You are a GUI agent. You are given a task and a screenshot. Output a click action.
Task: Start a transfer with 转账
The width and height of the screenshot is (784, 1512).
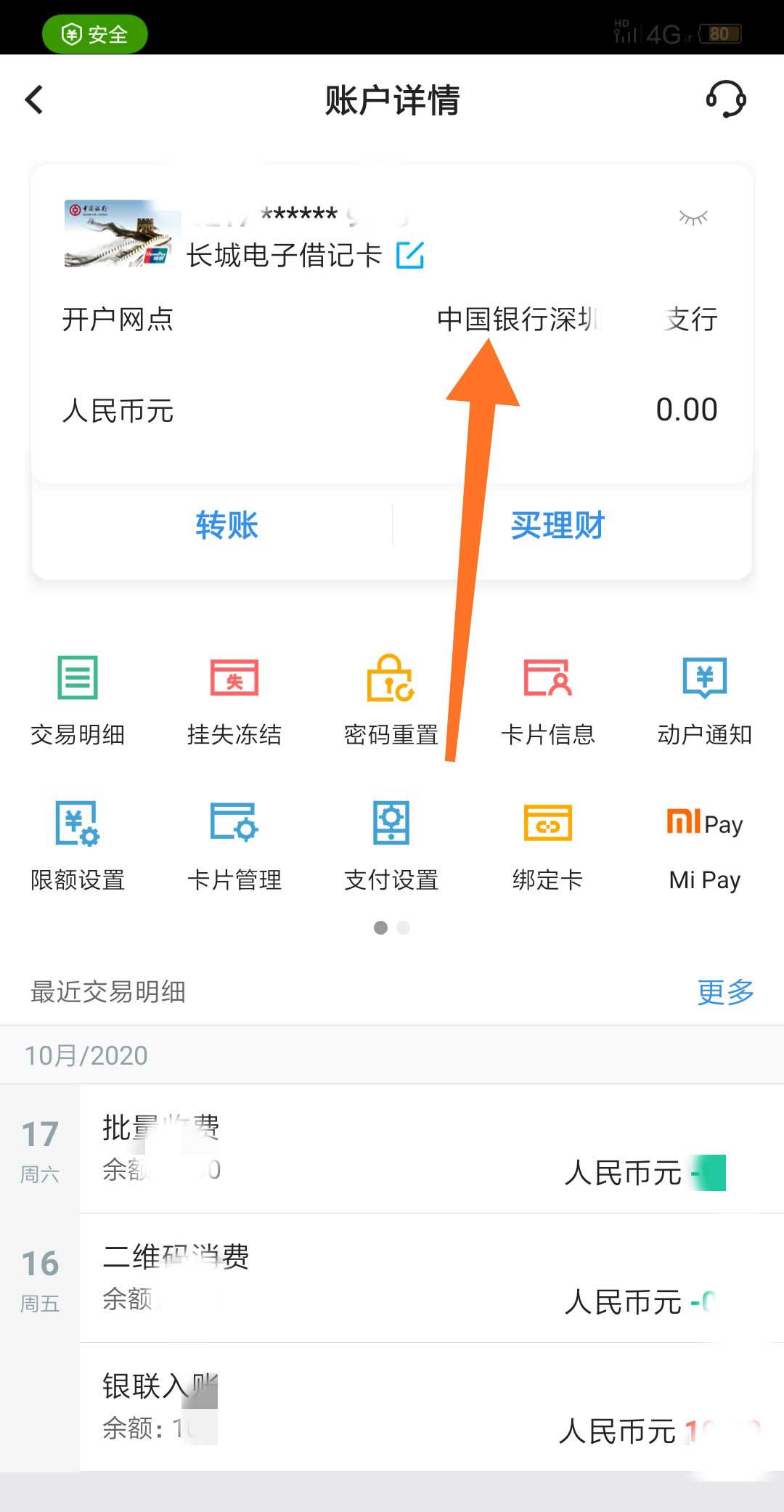click(x=226, y=525)
